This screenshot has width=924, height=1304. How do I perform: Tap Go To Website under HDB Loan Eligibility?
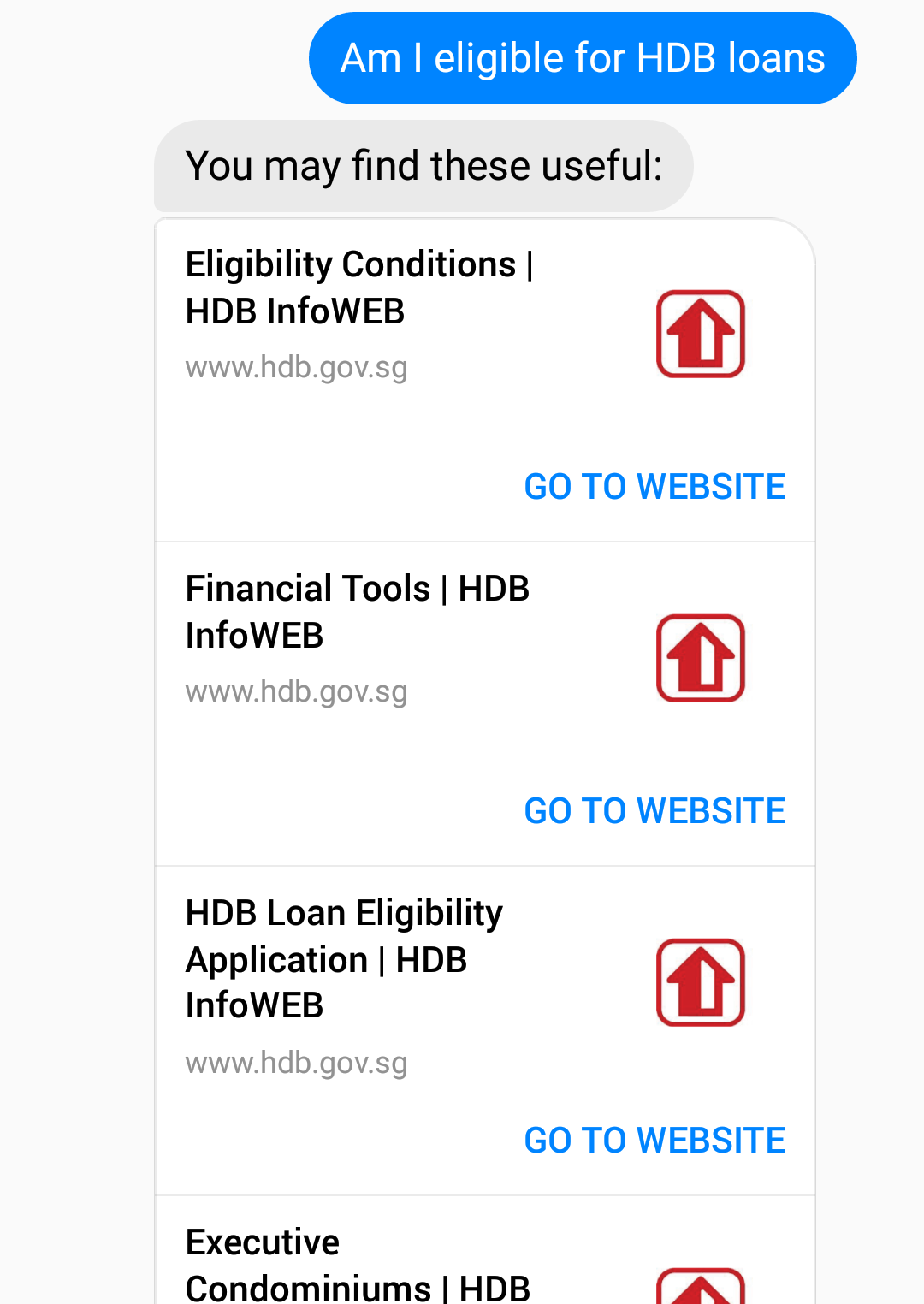tap(654, 1141)
